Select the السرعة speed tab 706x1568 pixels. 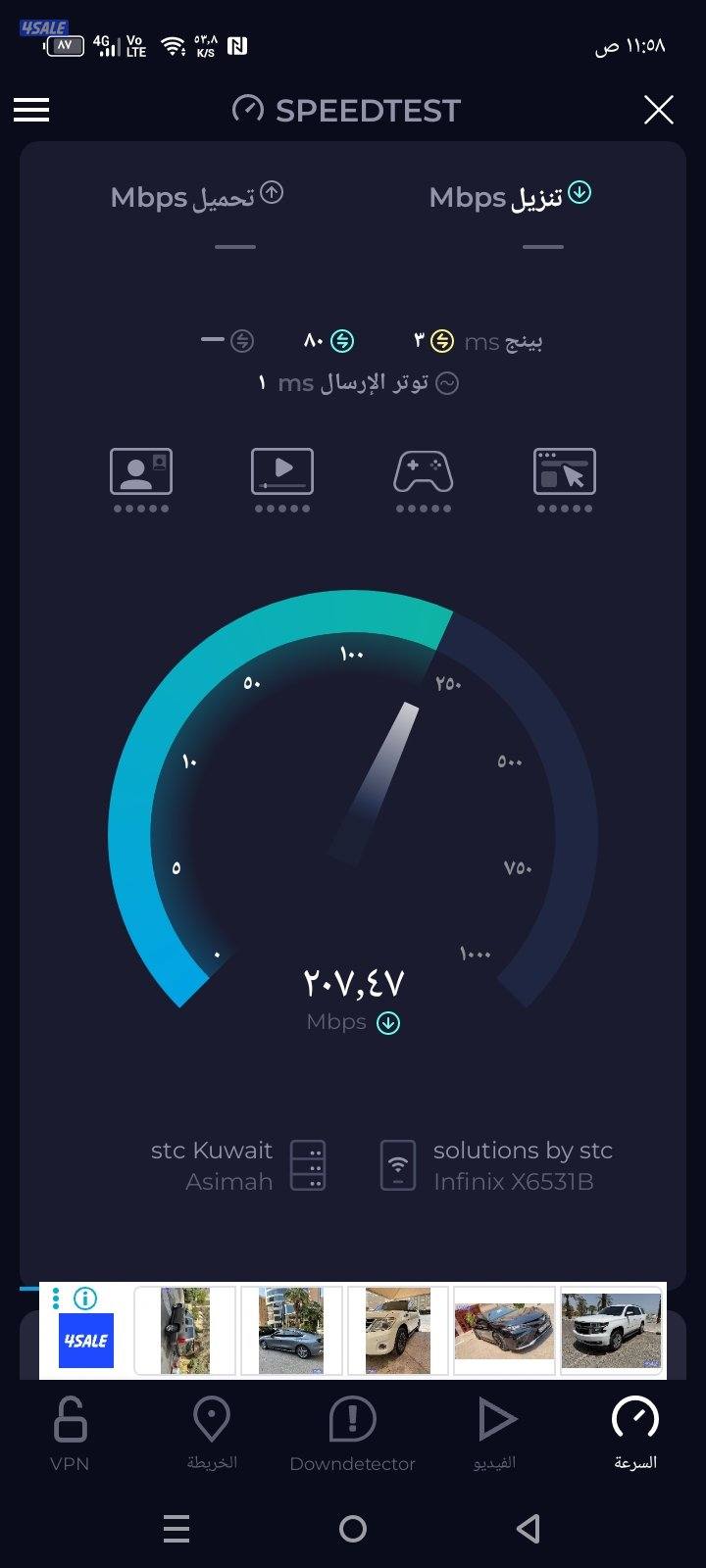pos(634,1435)
